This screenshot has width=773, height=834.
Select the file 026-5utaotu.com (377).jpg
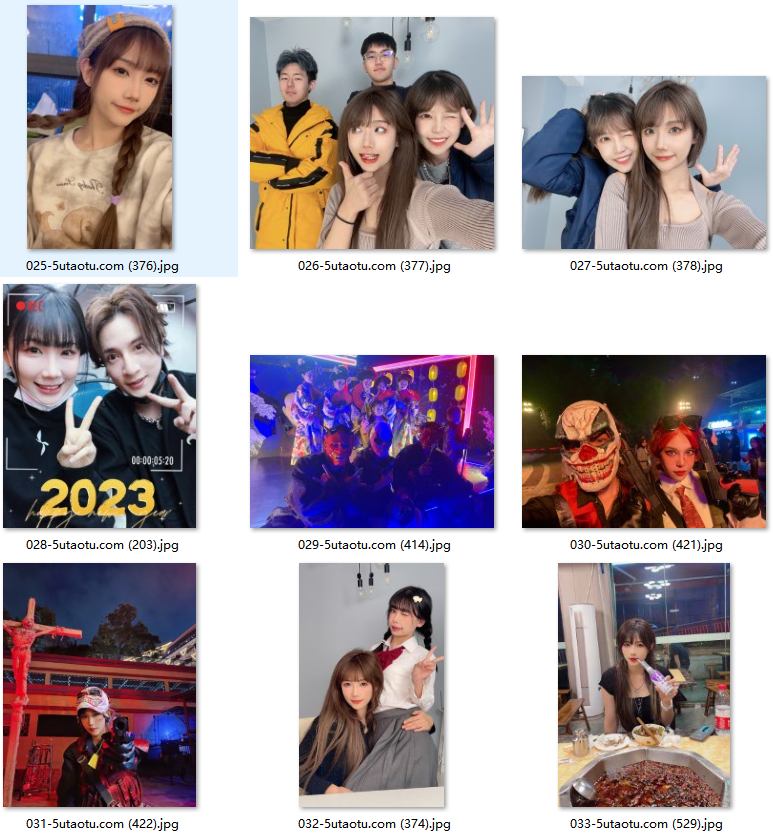coord(372,133)
